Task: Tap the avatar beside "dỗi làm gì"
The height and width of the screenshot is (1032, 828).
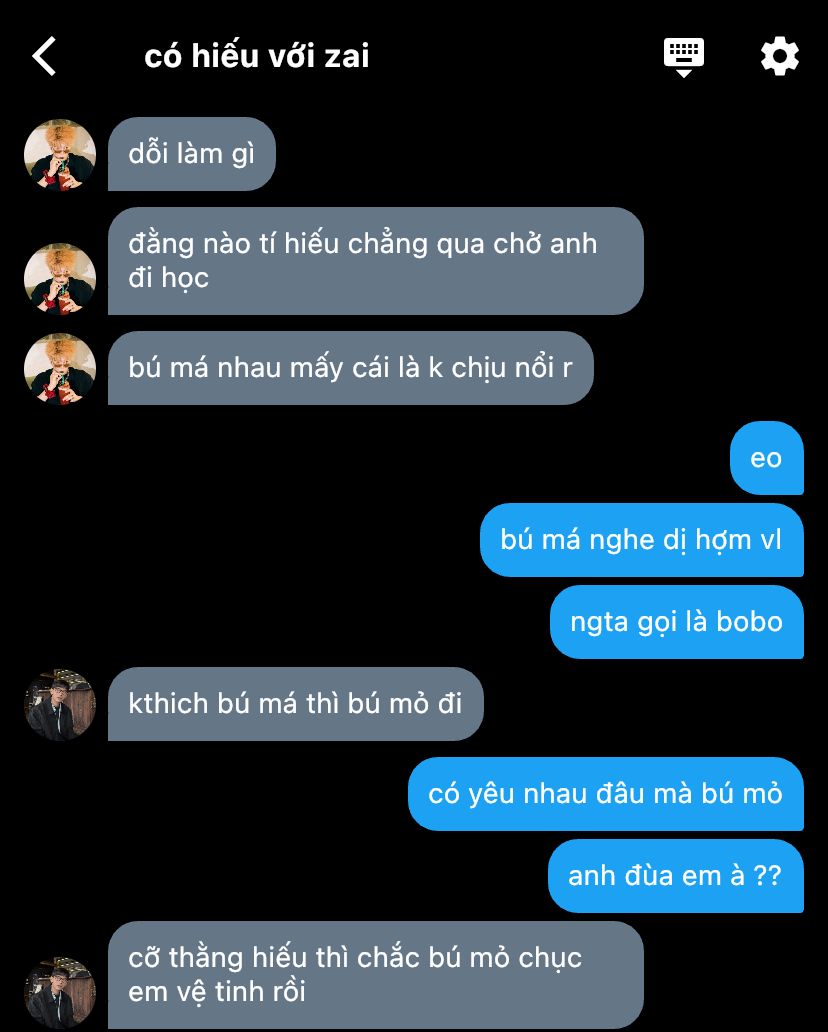Action: tap(60, 155)
